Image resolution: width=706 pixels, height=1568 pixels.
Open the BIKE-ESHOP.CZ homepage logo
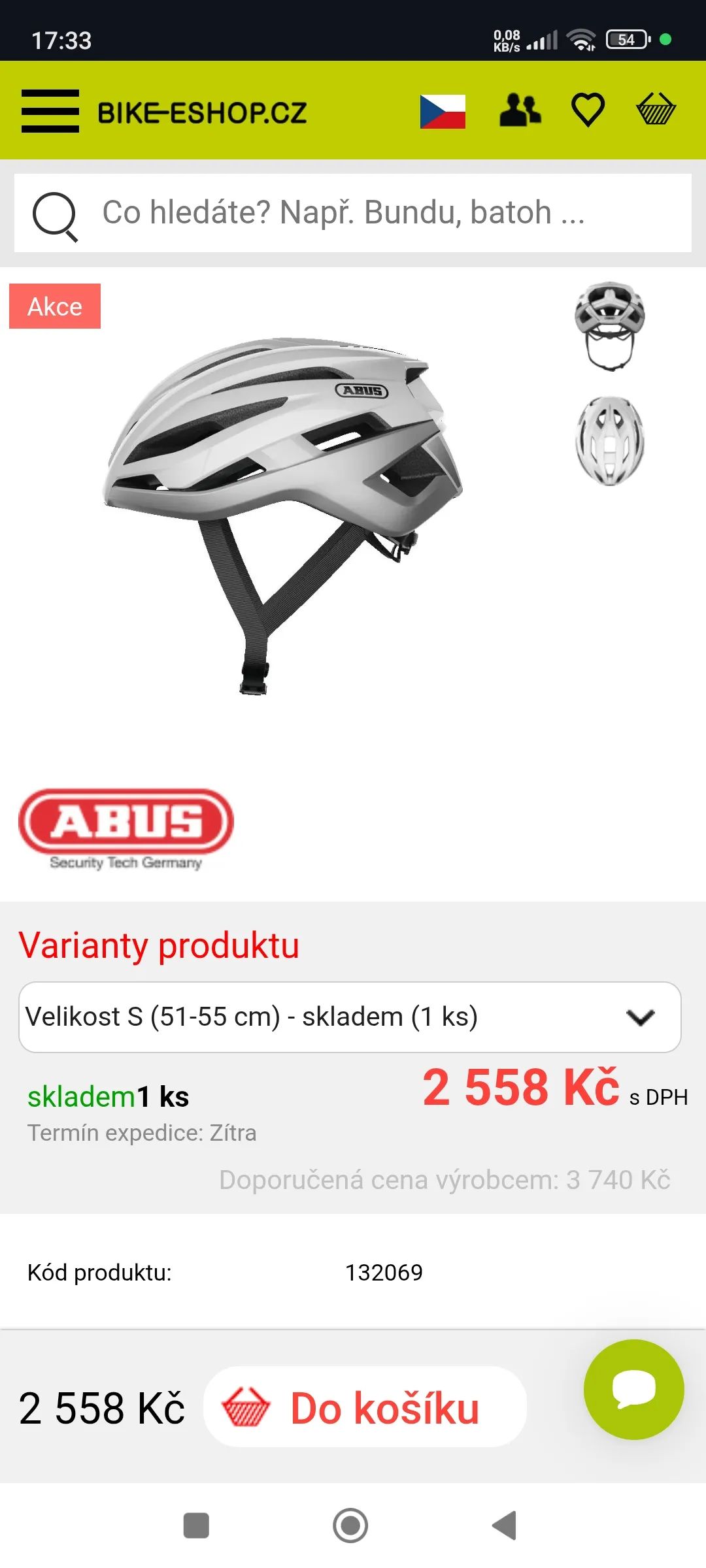tap(202, 112)
